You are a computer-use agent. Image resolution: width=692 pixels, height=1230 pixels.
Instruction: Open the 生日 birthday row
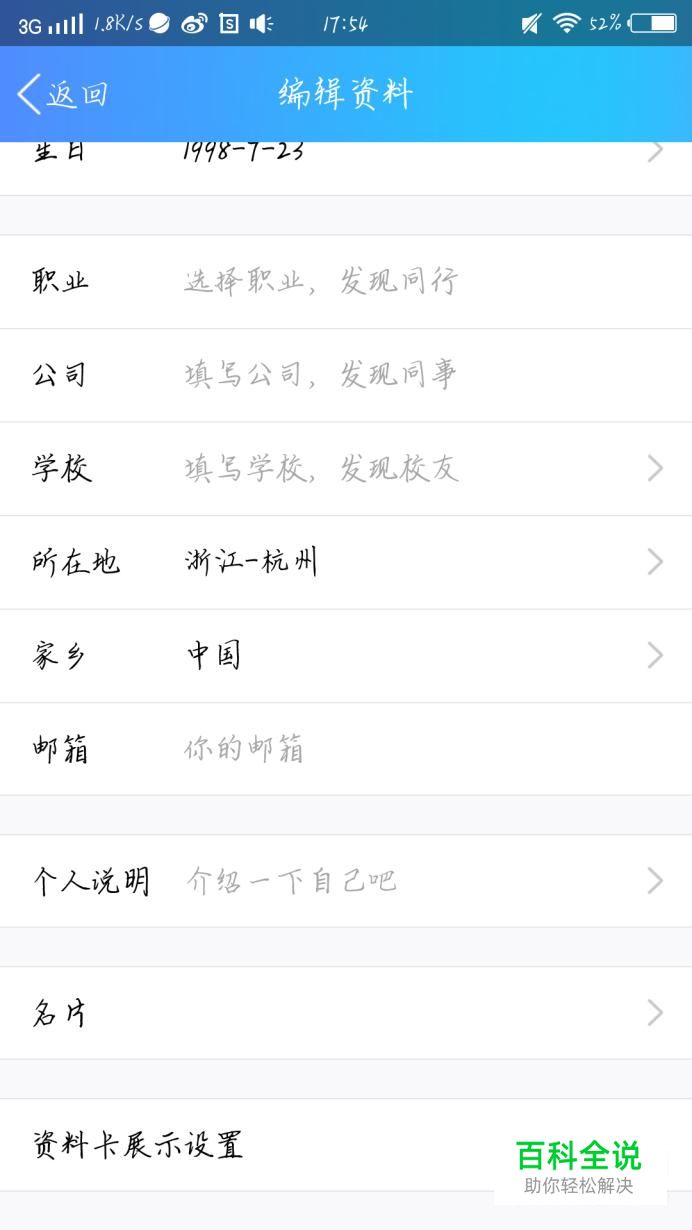click(x=346, y=168)
